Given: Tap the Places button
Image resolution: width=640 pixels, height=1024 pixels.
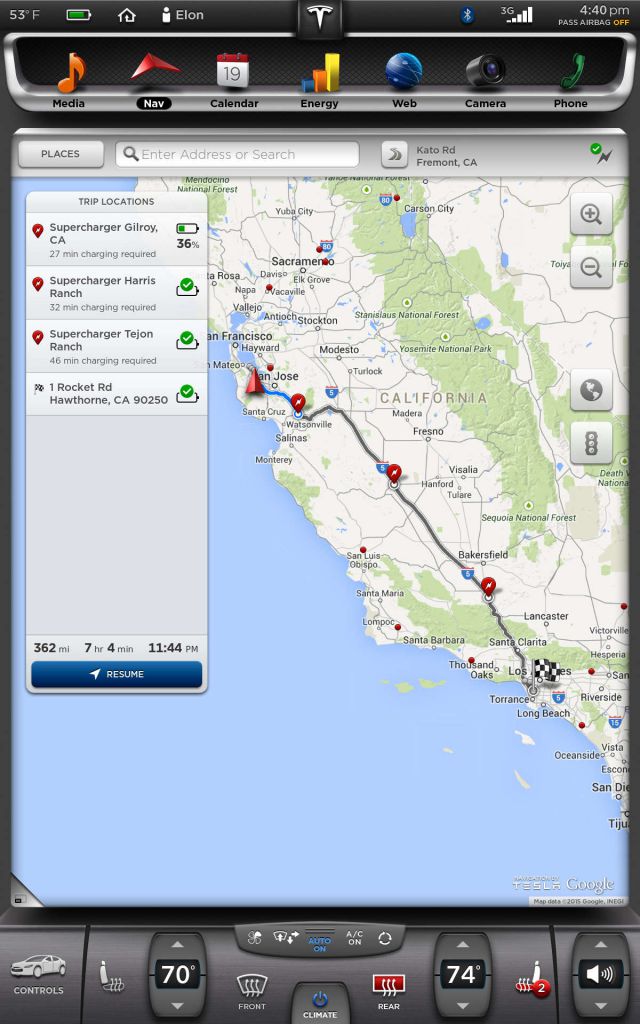Looking at the screenshot, I should coord(60,154).
